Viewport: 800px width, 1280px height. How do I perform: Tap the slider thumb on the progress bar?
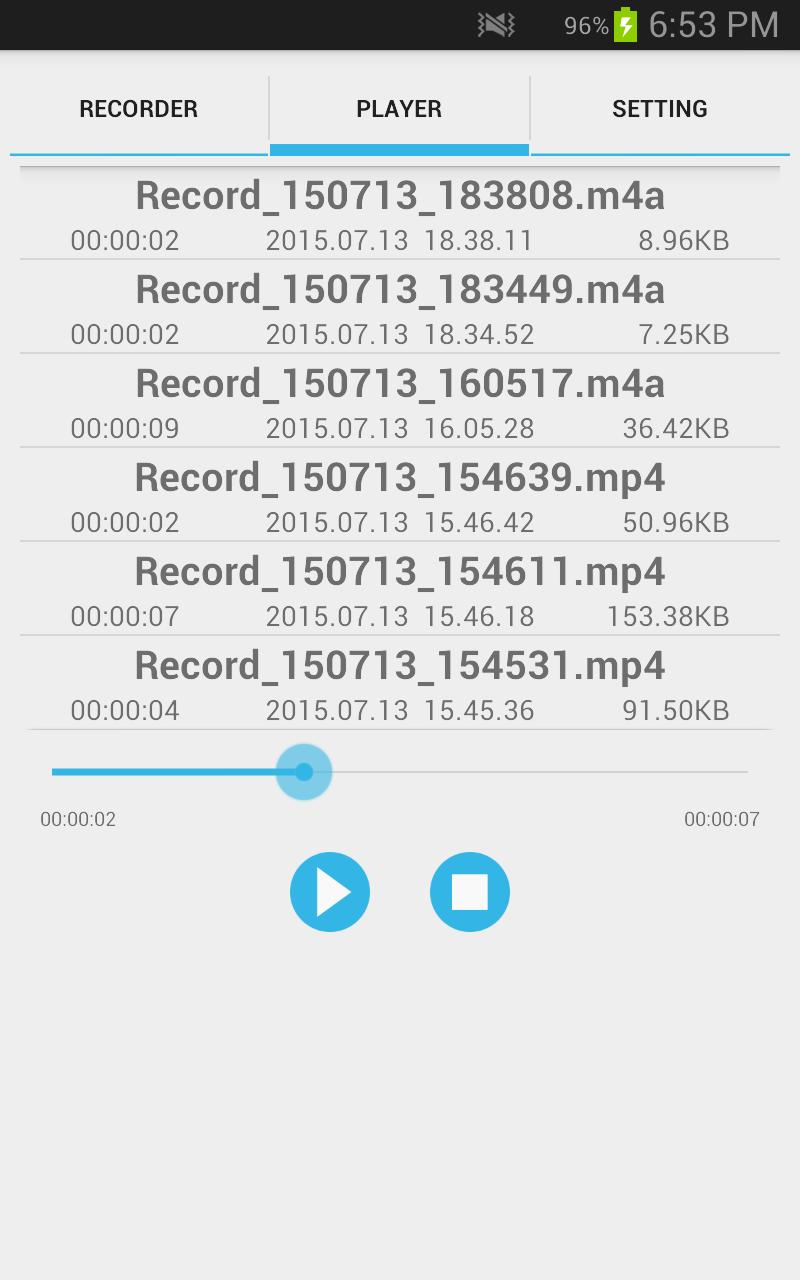[304, 771]
